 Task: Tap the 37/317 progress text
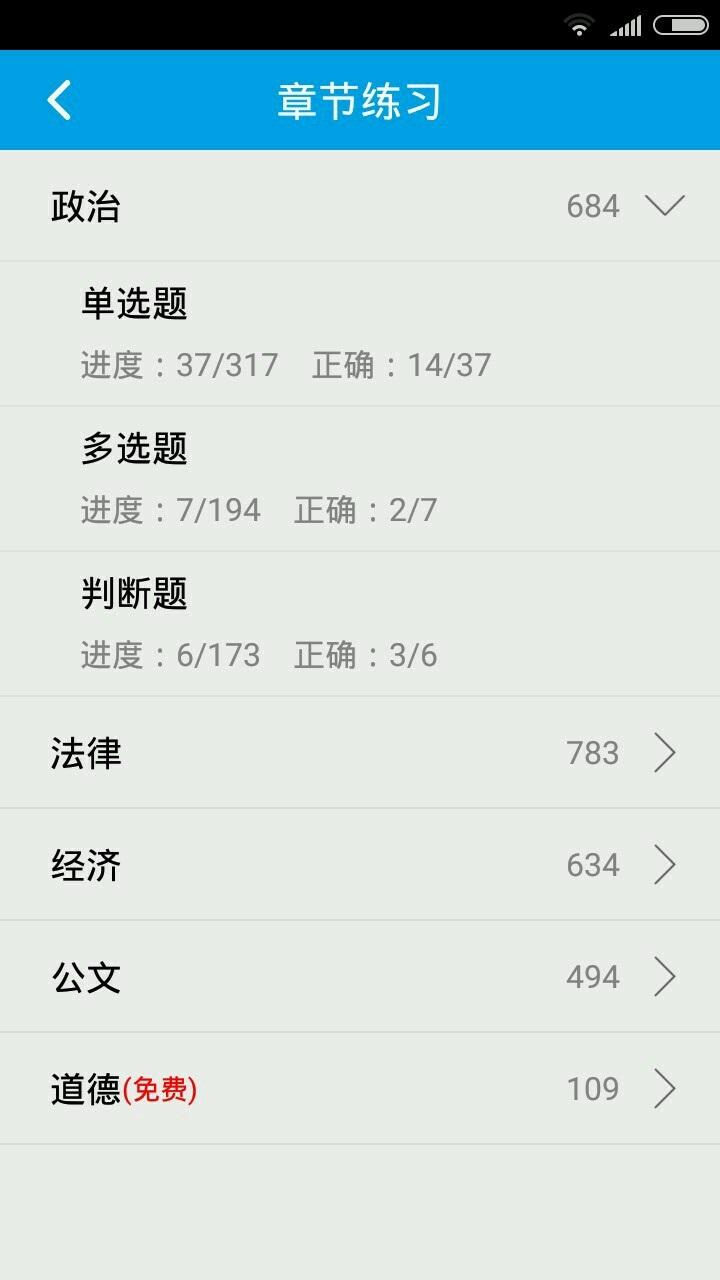point(229,364)
